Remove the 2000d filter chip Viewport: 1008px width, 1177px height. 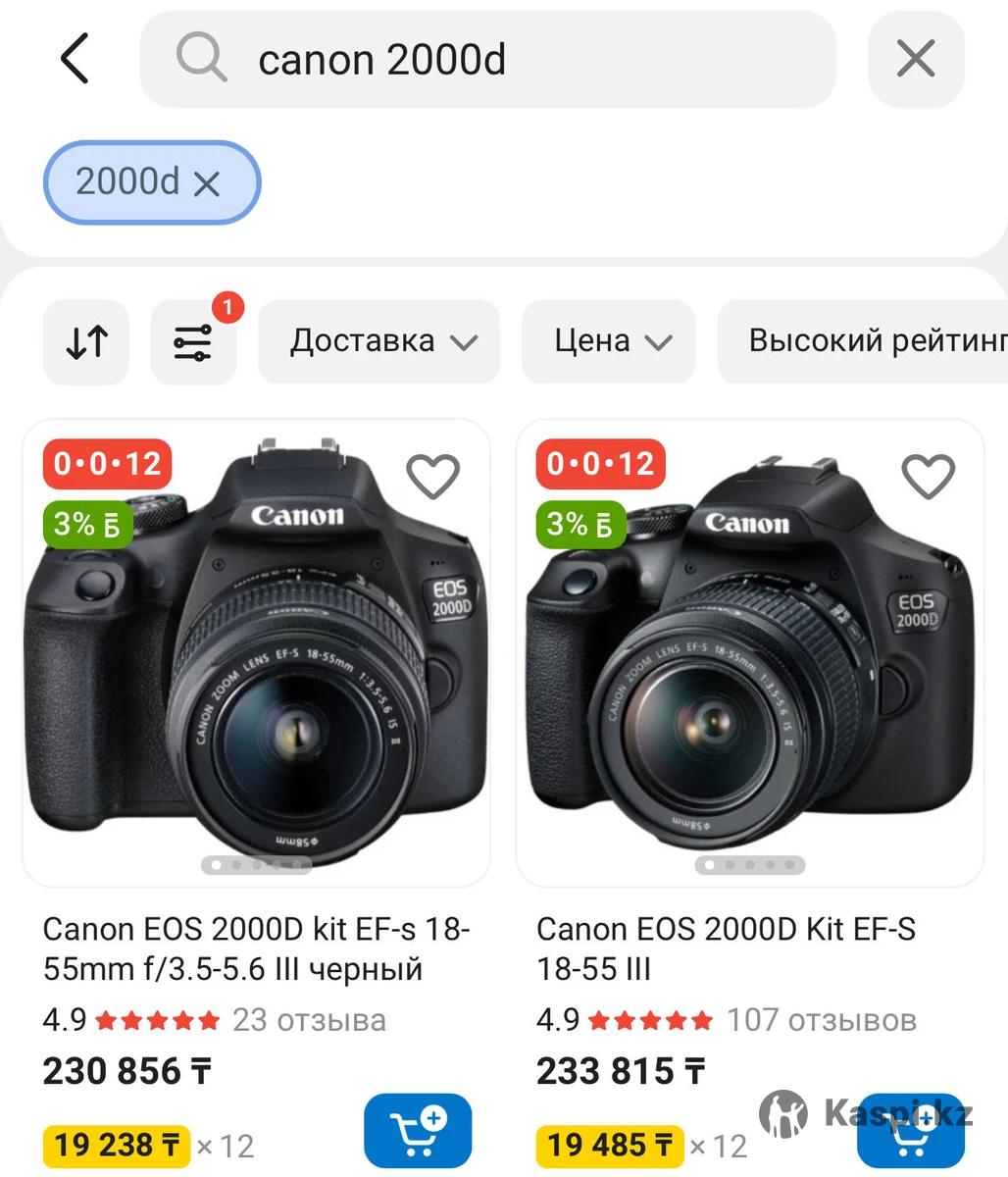pyautogui.click(x=207, y=183)
